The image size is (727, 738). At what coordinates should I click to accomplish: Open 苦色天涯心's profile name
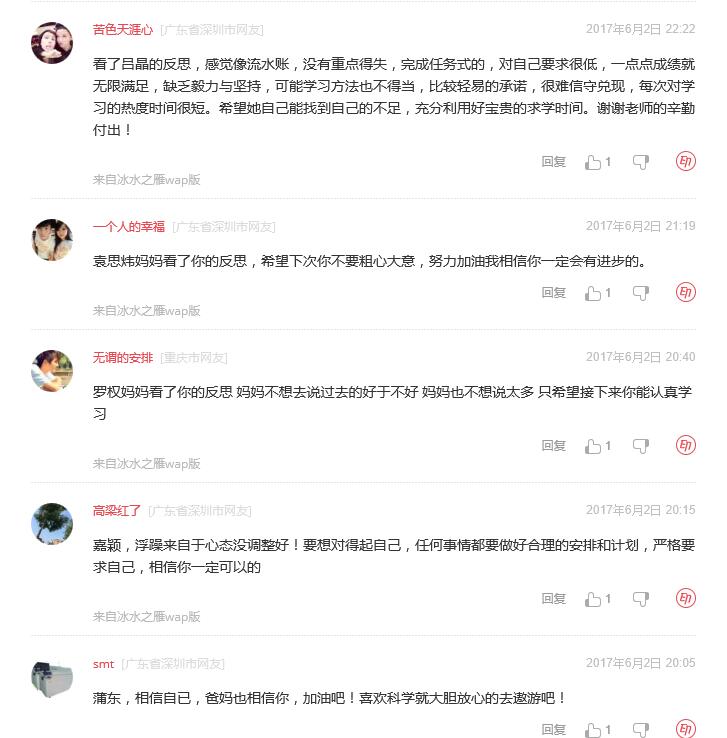123,30
